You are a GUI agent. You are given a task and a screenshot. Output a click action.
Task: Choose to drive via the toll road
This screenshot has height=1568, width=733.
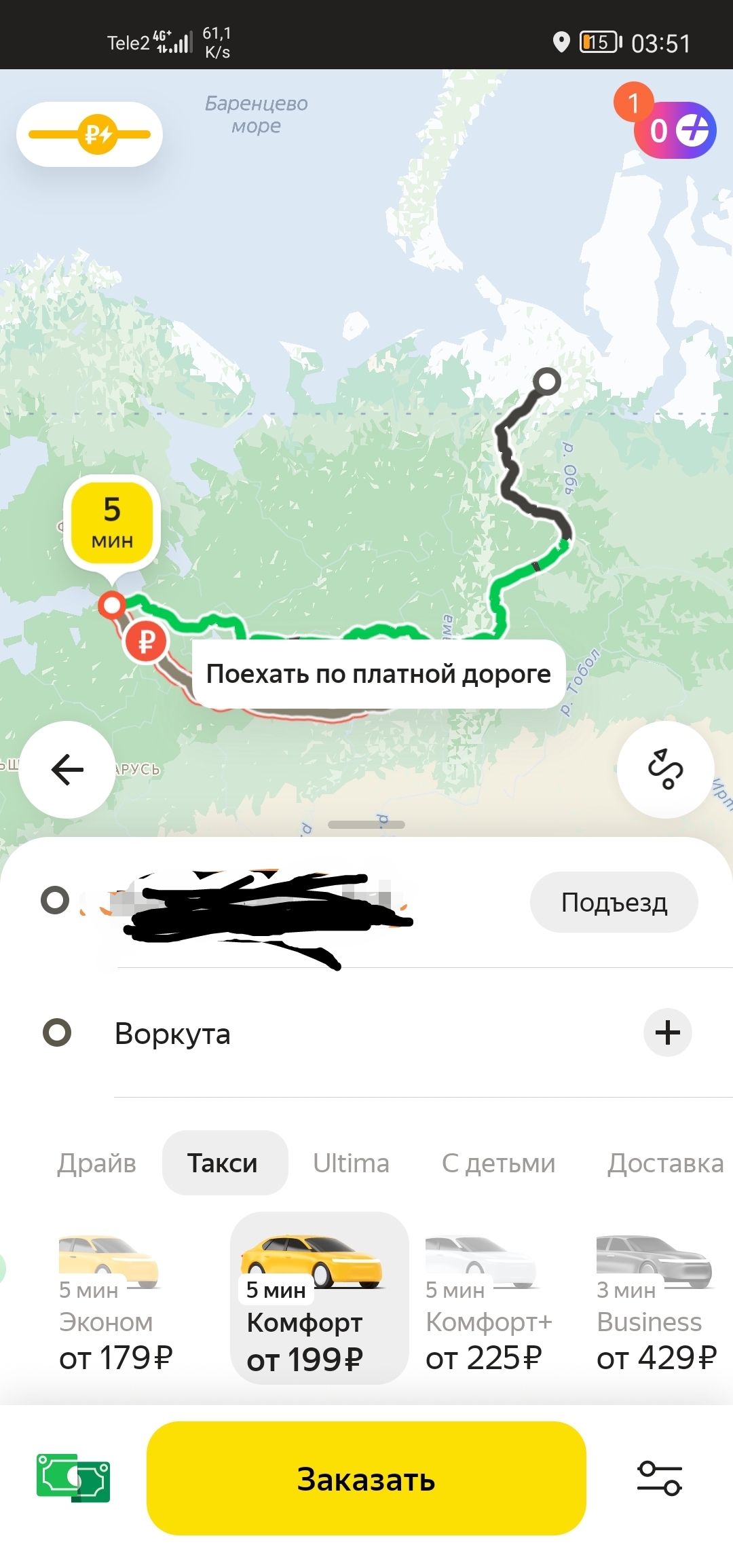[379, 674]
